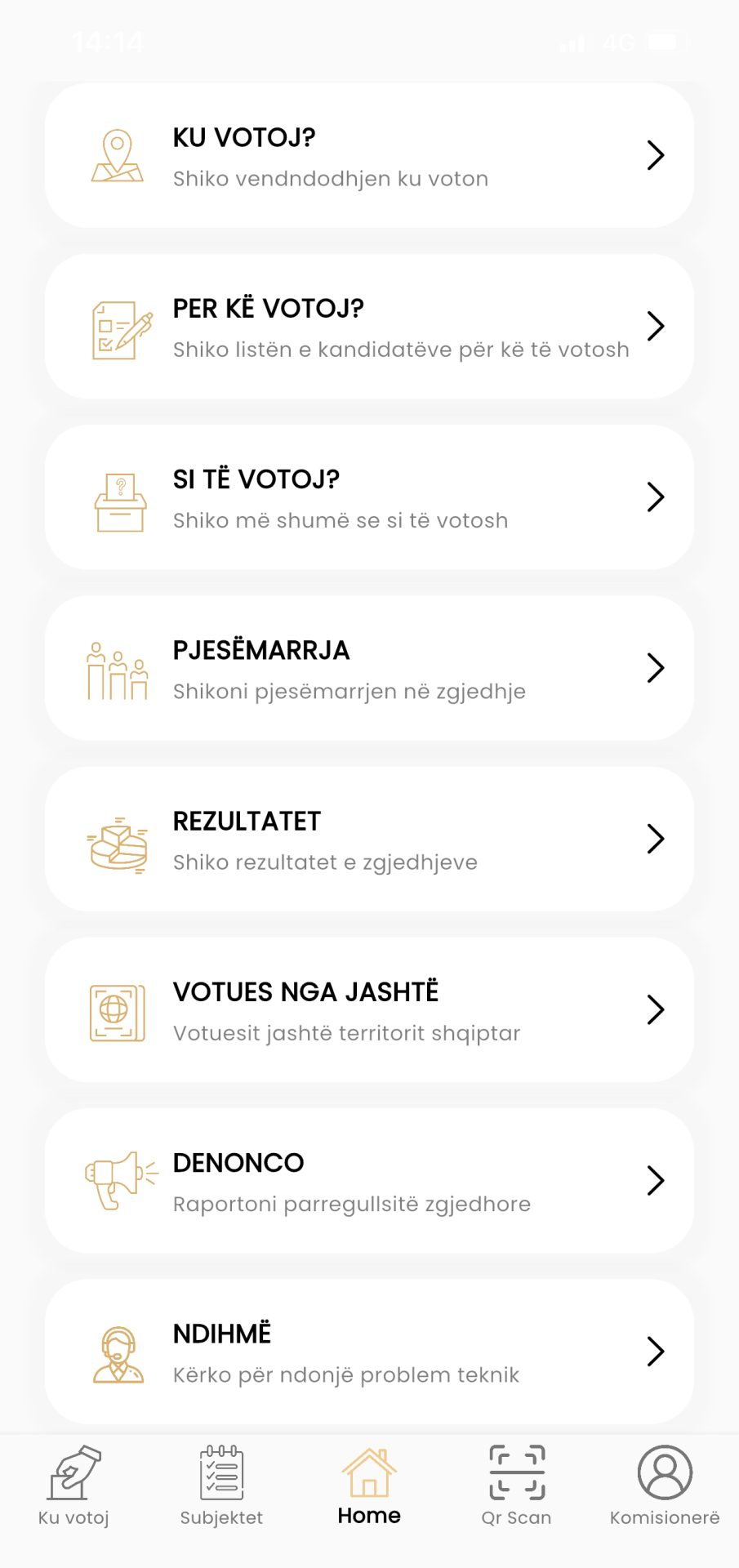This screenshot has width=739, height=1568.
Task: Switch to the Komisionerë tab
Action: tap(665, 1486)
